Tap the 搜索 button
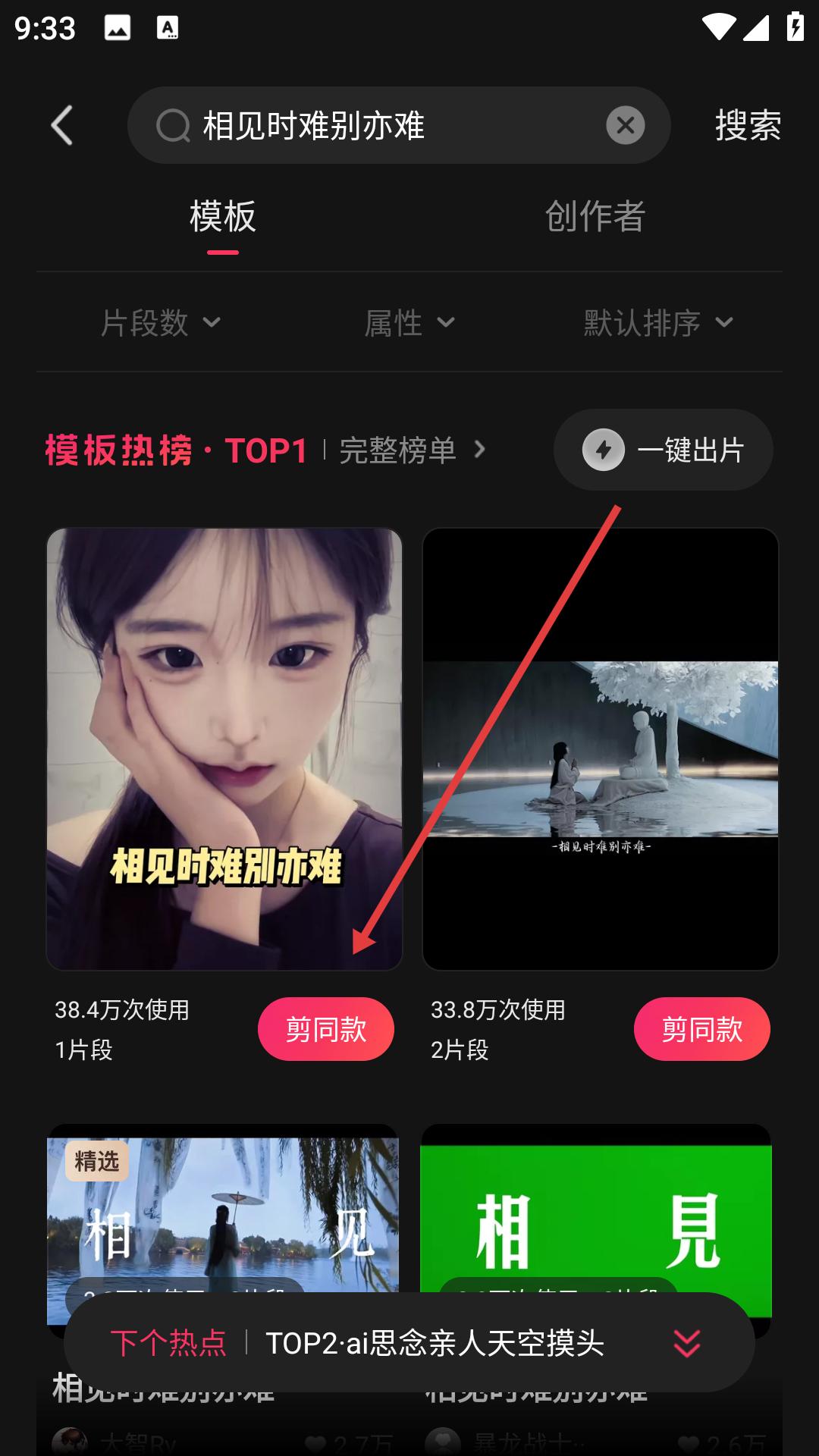This screenshot has height=1456, width=819. click(x=748, y=125)
